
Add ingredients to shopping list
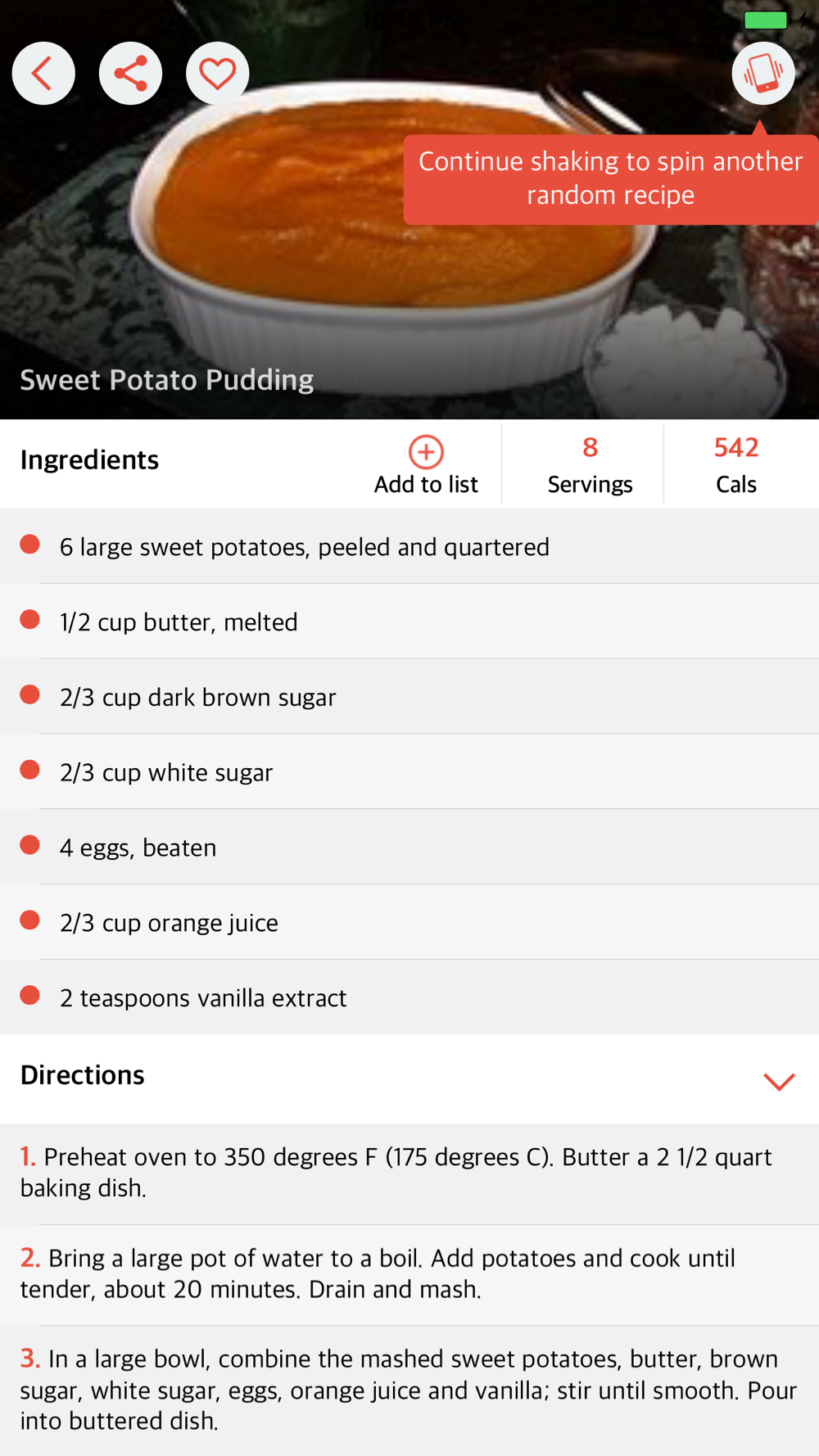(426, 465)
